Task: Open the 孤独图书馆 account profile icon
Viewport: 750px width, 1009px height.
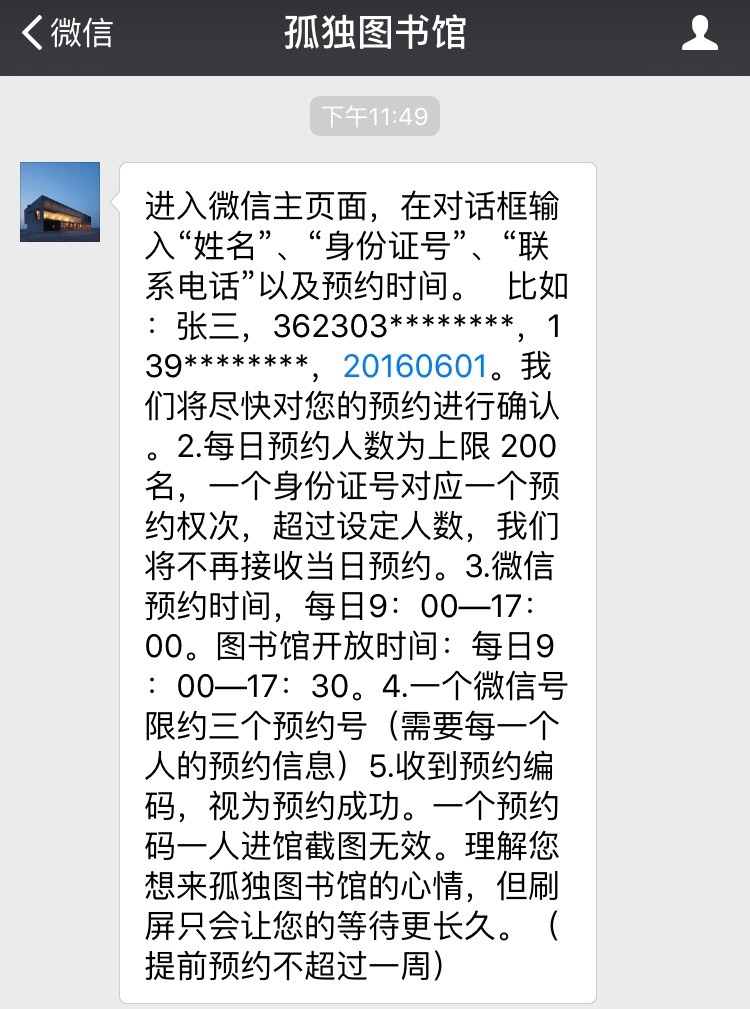Action: 700,34
